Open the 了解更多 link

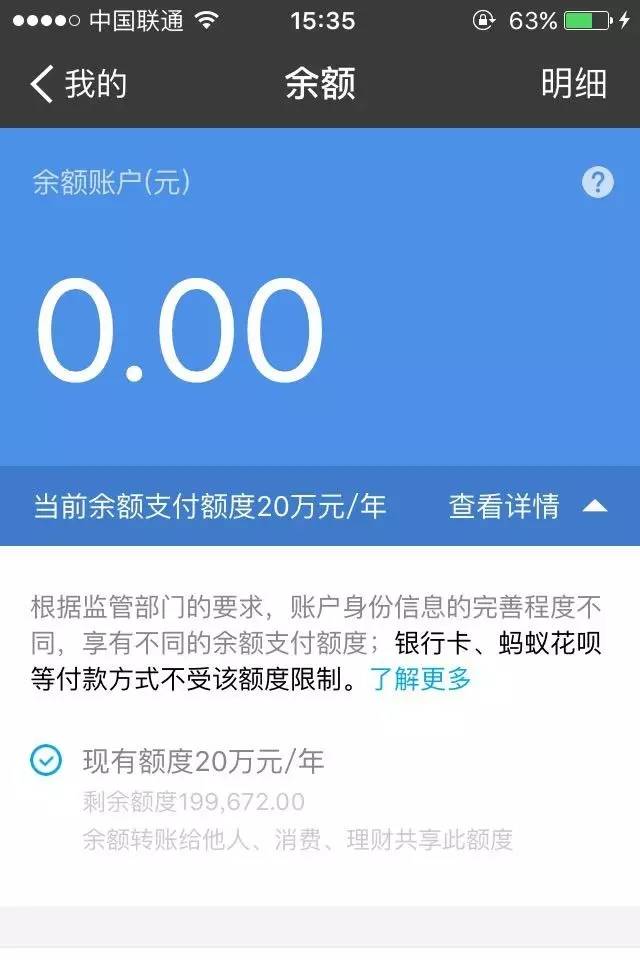[x=420, y=679]
